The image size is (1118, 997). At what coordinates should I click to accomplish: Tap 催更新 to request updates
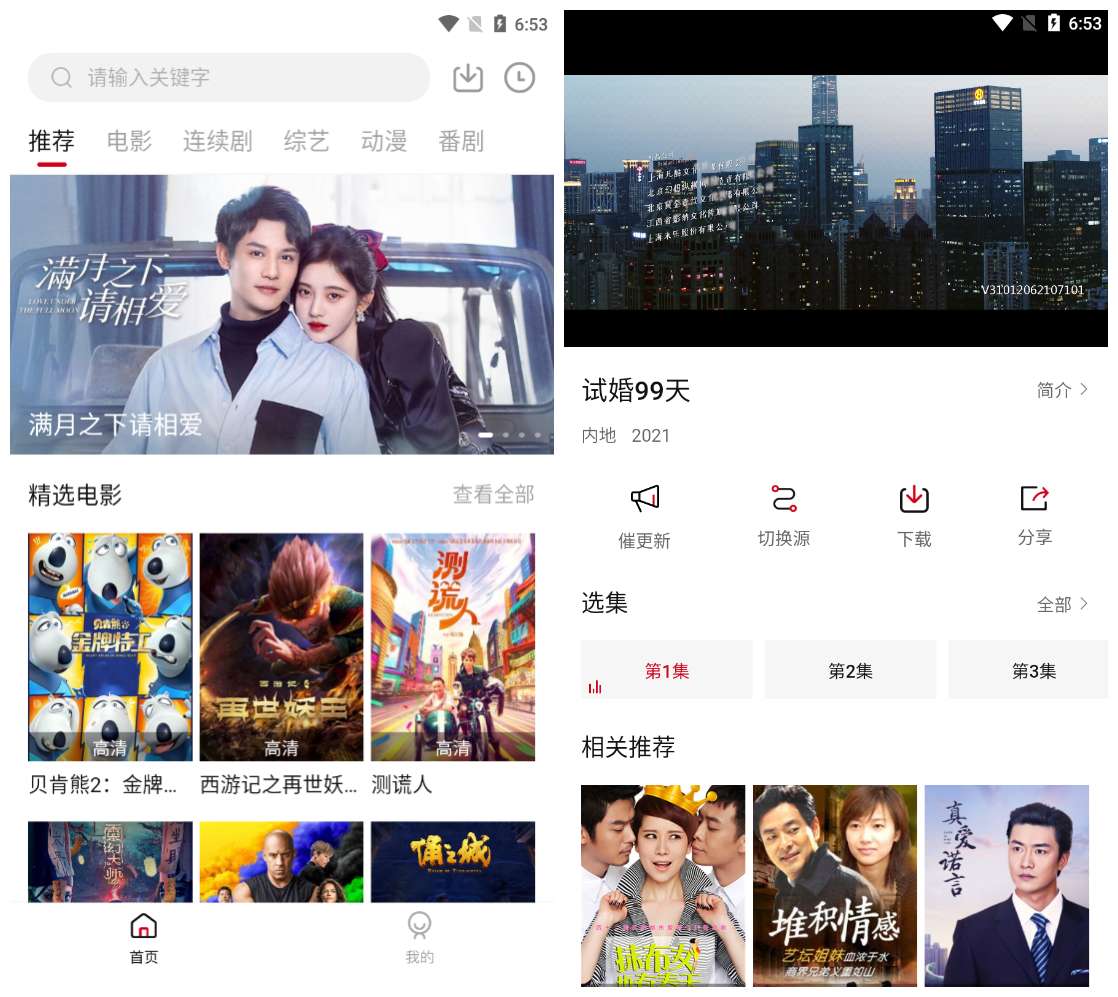644,516
